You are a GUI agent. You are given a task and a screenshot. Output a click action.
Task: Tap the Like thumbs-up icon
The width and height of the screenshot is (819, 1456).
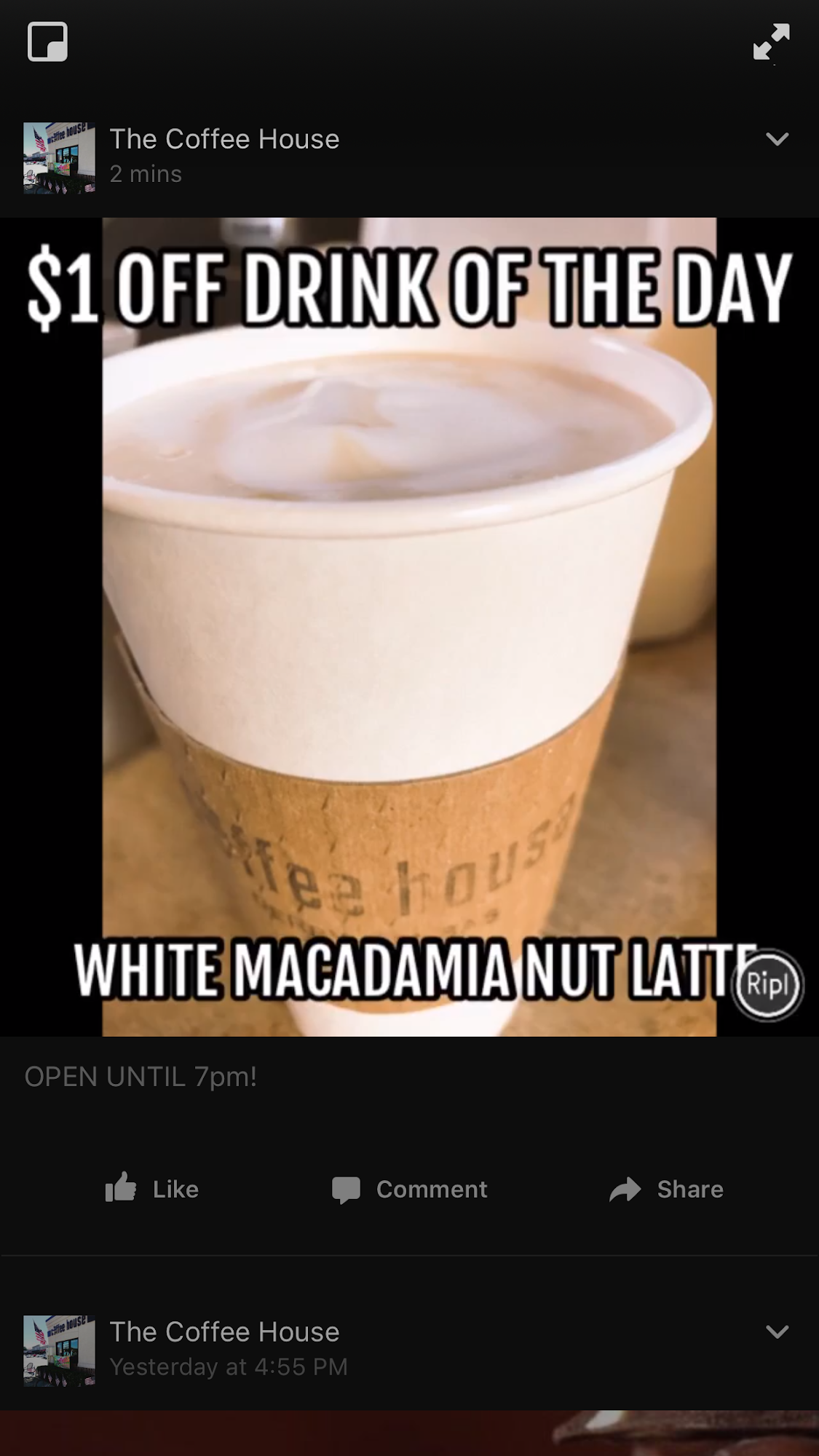(122, 1189)
